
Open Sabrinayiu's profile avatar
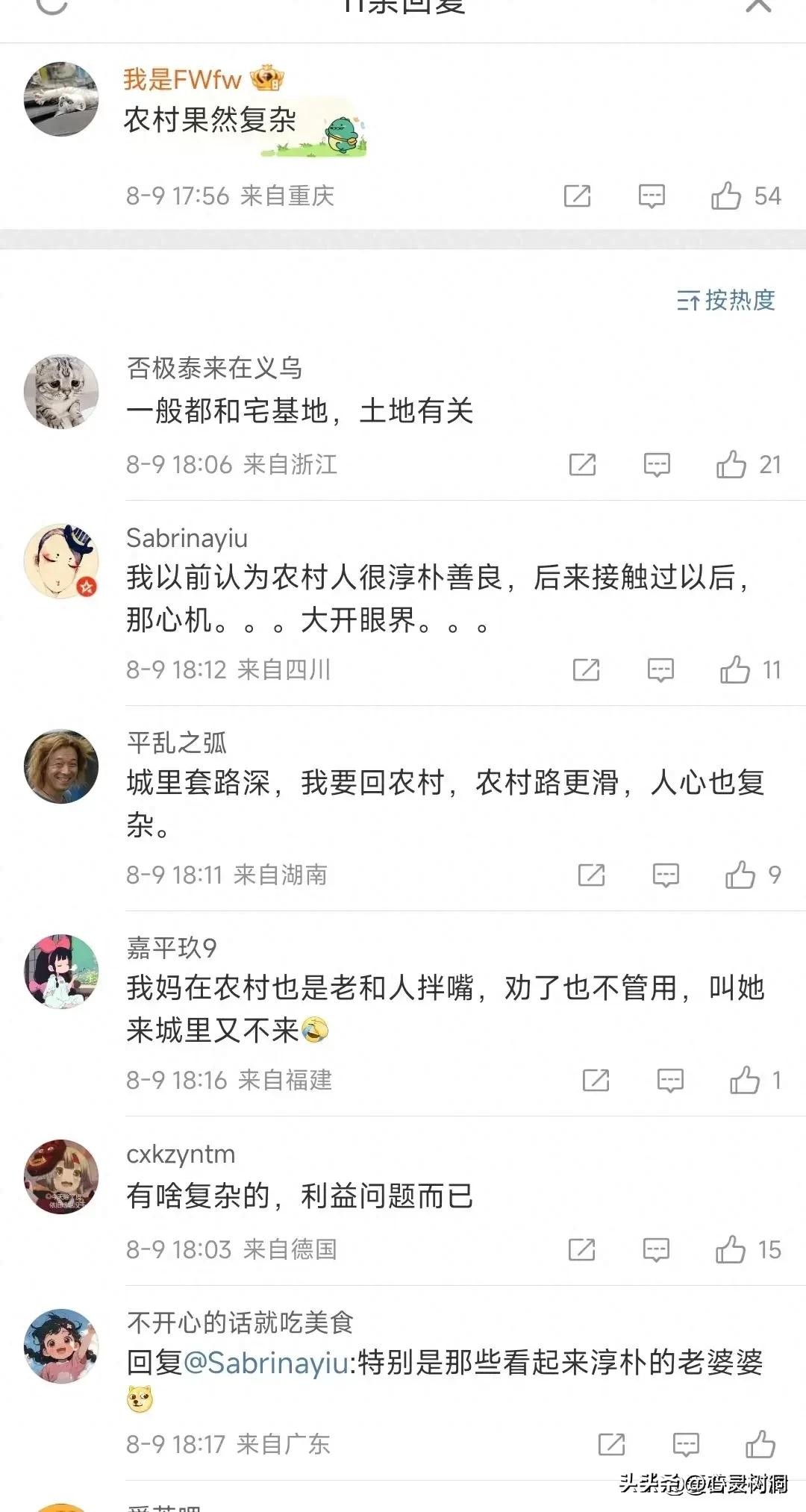pyautogui.click(x=61, y=561)
